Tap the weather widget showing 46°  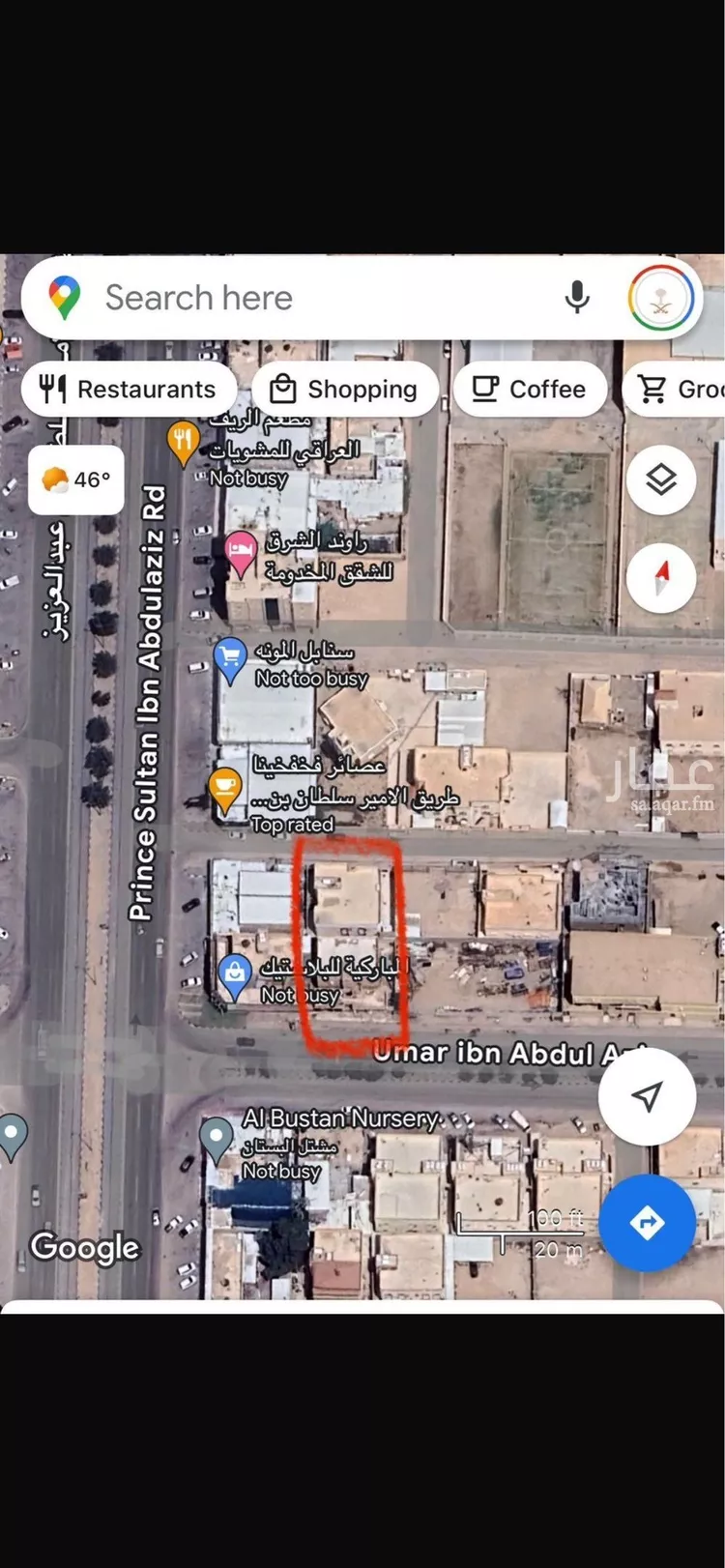75,479
